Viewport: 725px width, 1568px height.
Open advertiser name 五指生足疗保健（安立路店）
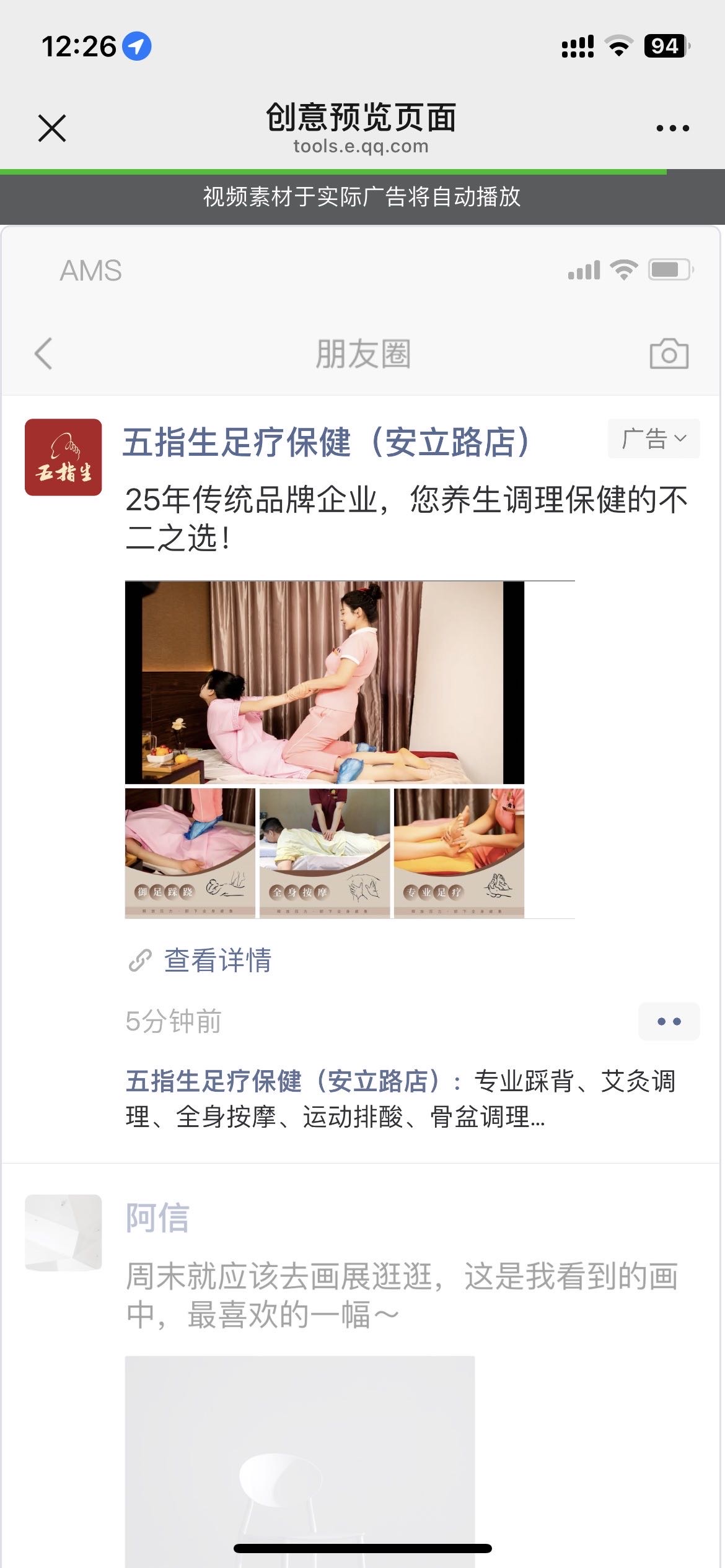tap(327, 442)
